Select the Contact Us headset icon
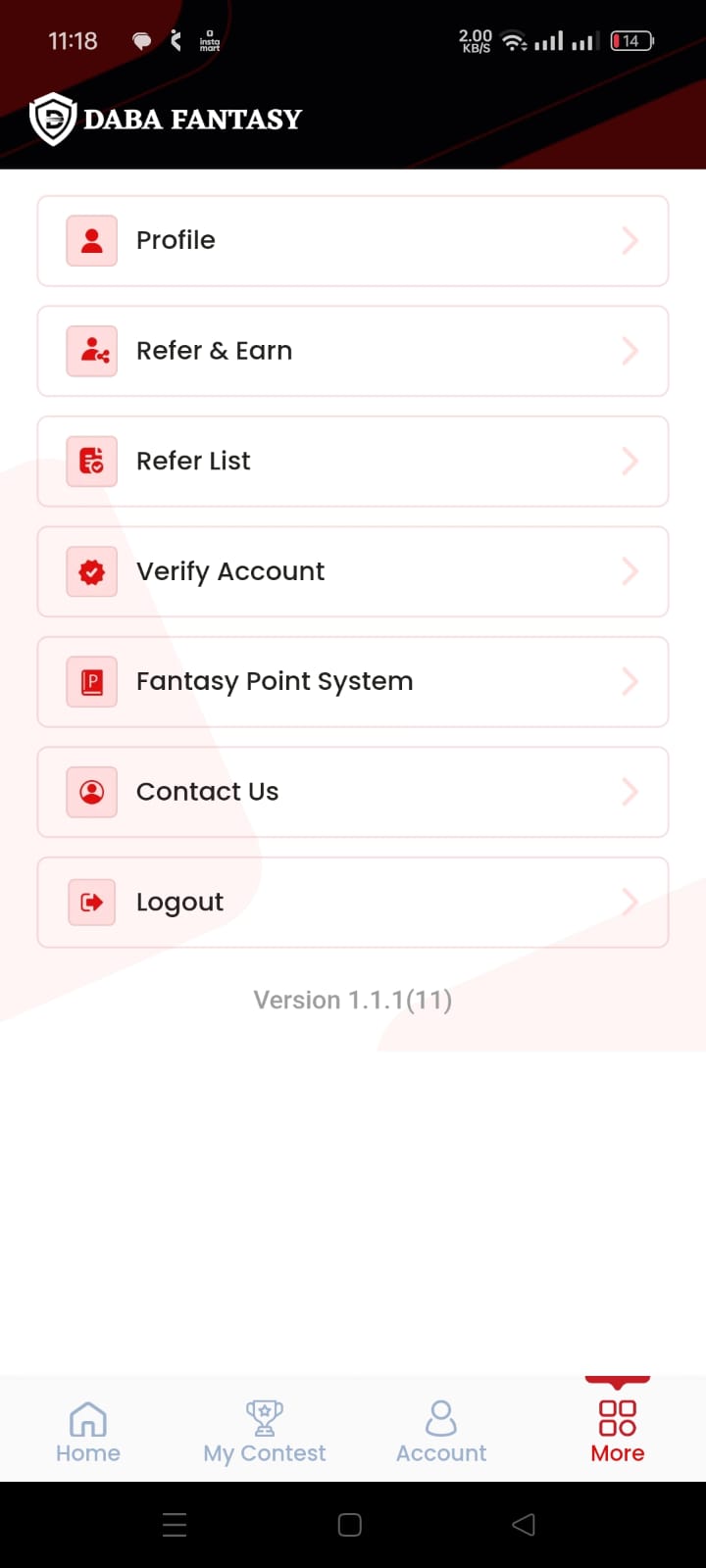The height and width of the screenshot is (1568, 706). coord(90,792)
